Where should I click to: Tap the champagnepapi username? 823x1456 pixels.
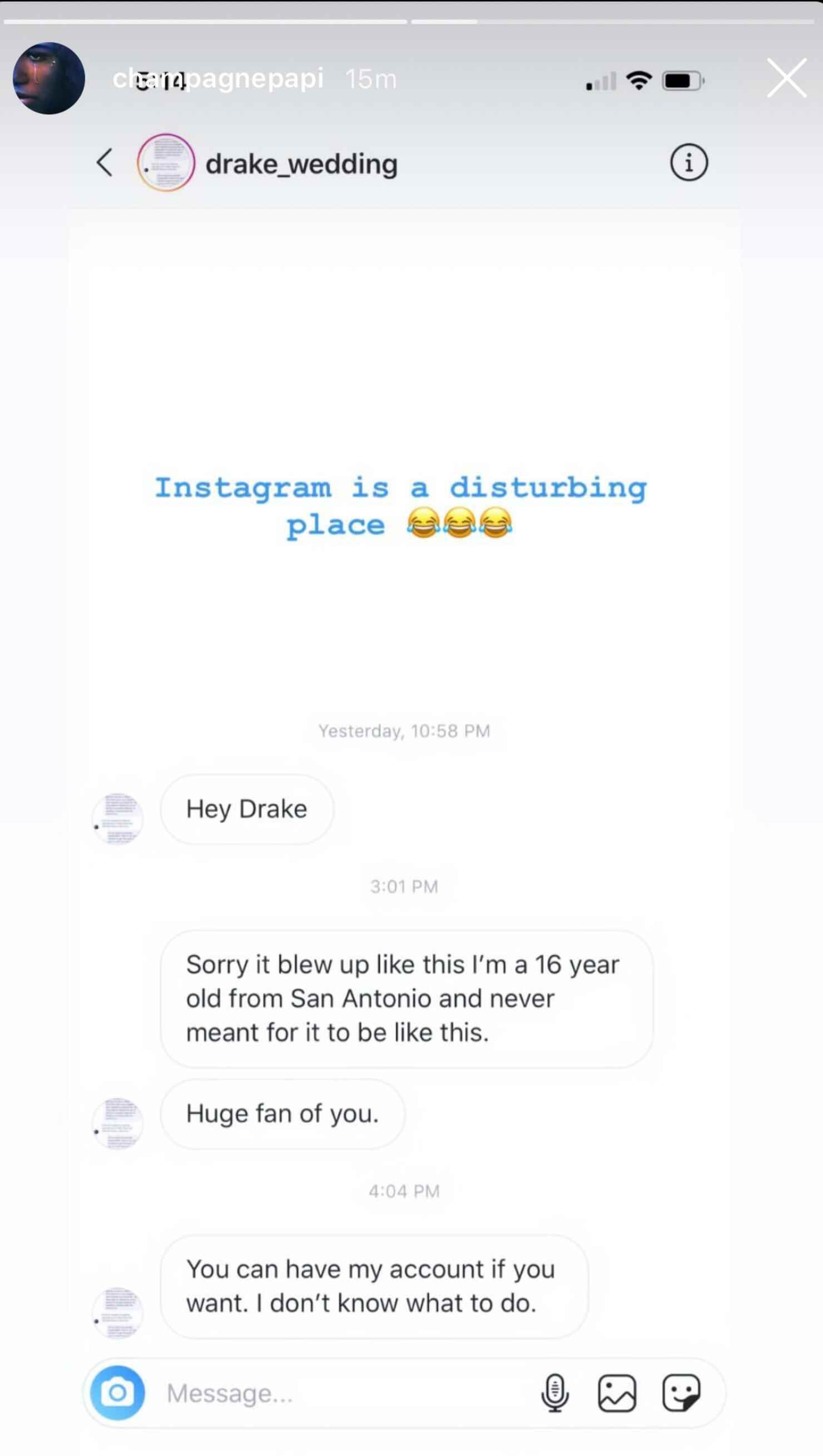tap(218, 78)
